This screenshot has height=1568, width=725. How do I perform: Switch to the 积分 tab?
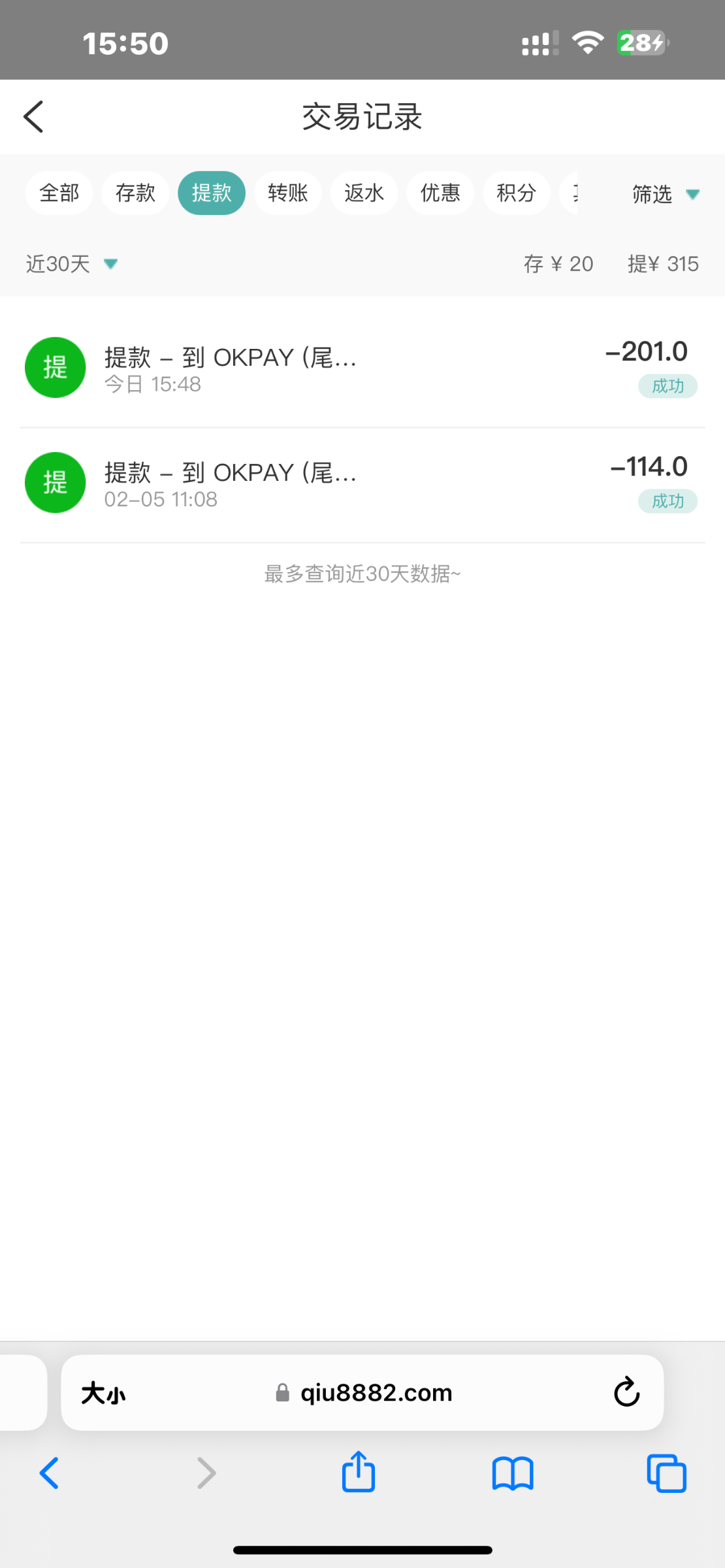coord(516,193)
